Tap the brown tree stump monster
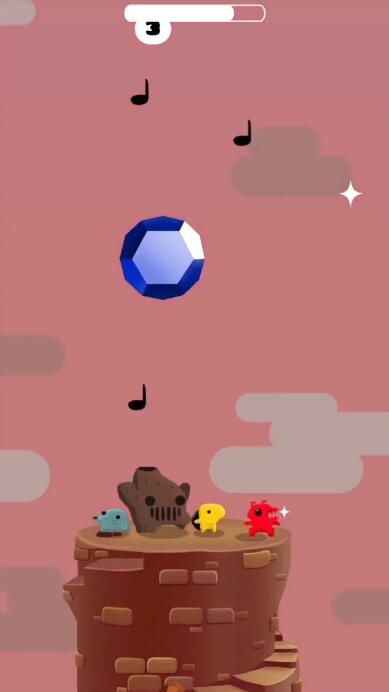Screen dimensions: 389x692 pos(155,500)
